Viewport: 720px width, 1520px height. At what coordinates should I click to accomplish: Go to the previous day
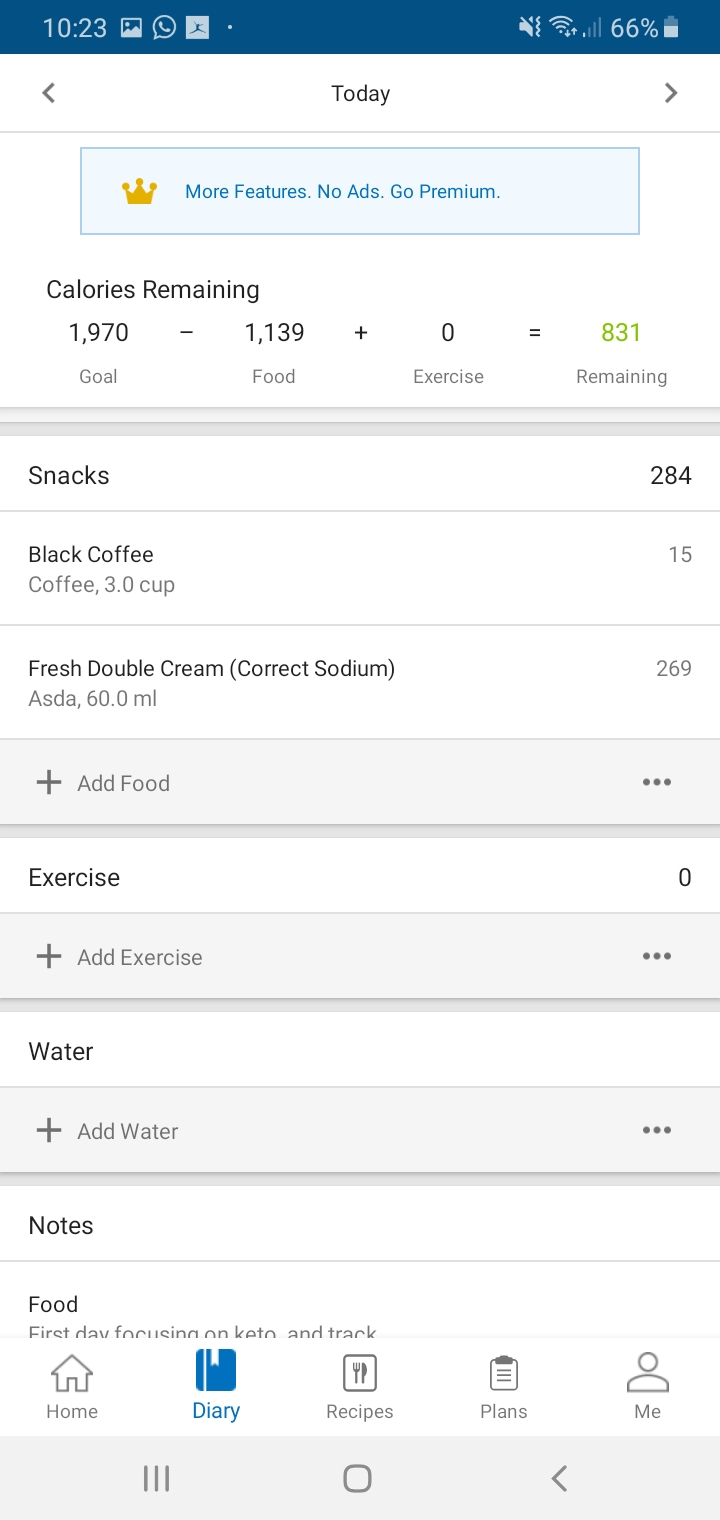48,93
